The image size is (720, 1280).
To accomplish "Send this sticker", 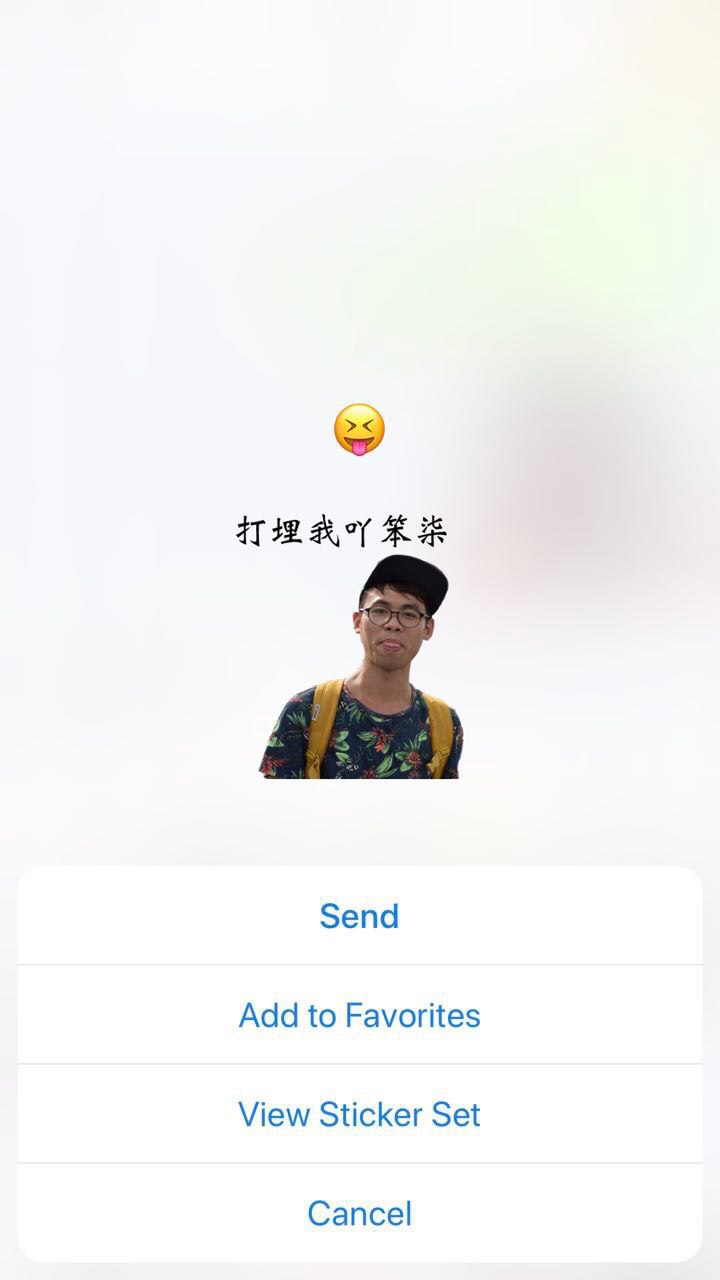I will pyautogui.click(x=359, y=916).
